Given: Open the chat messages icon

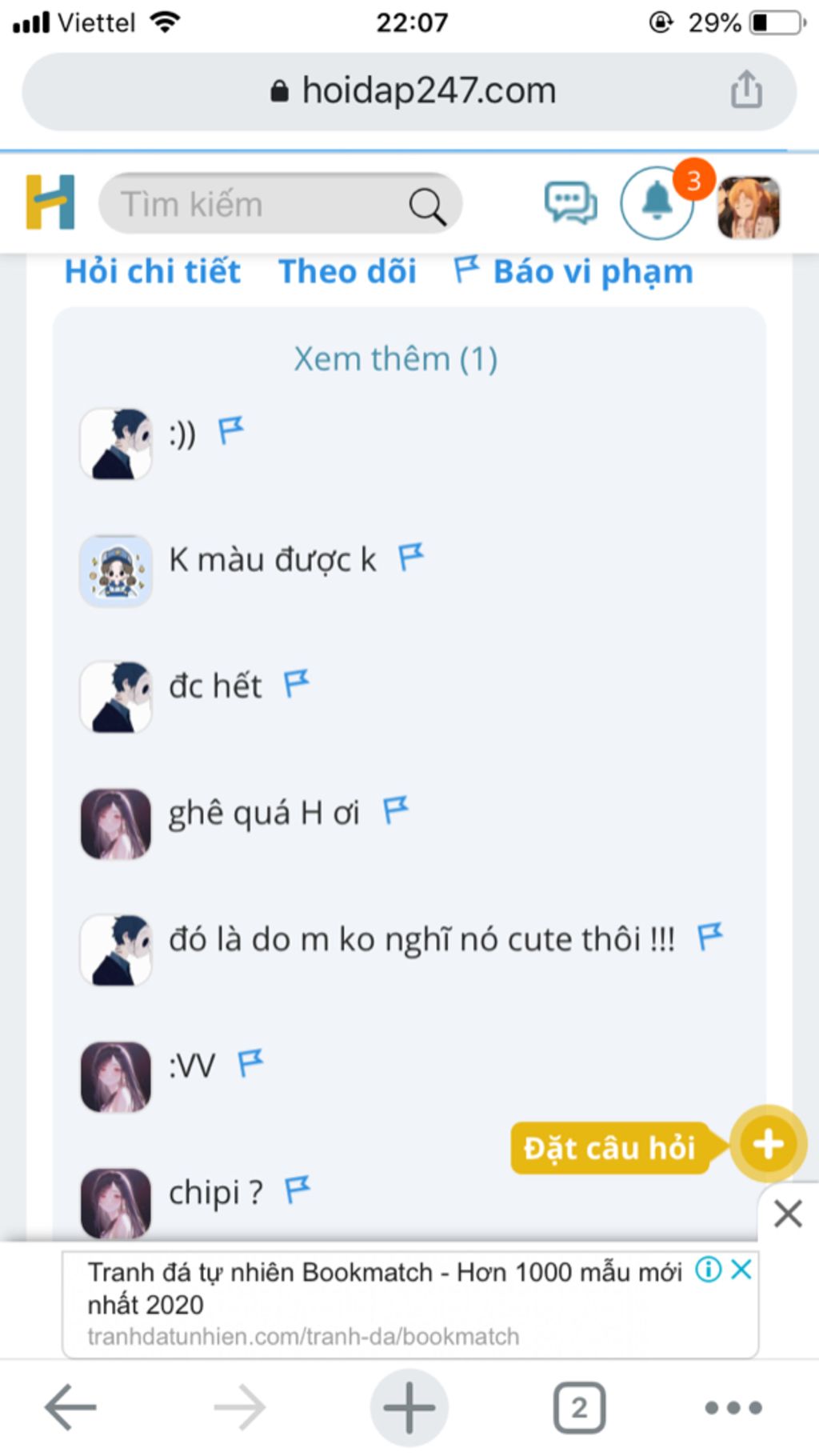Looking at the screenshot, I should (570, 203).
